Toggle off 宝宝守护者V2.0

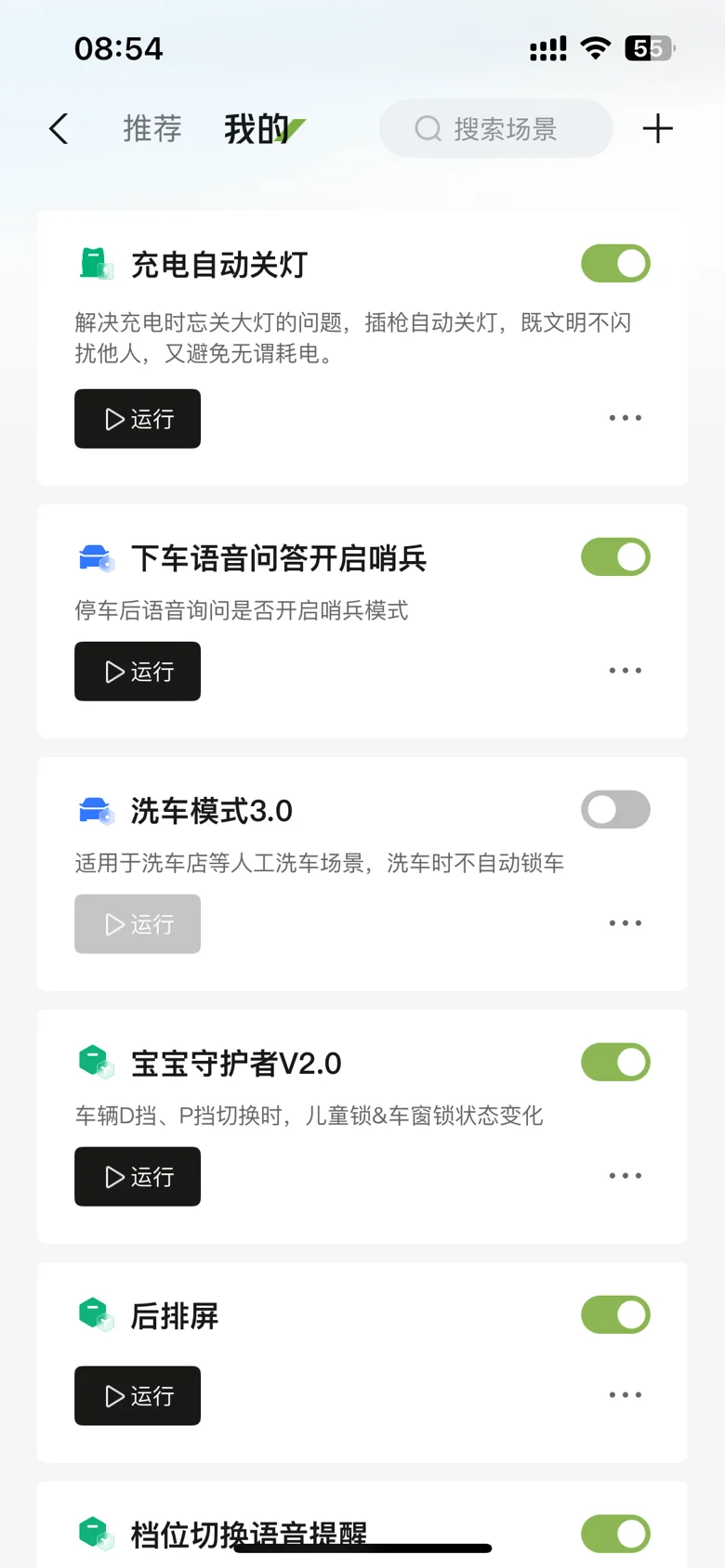(615, 1063)
